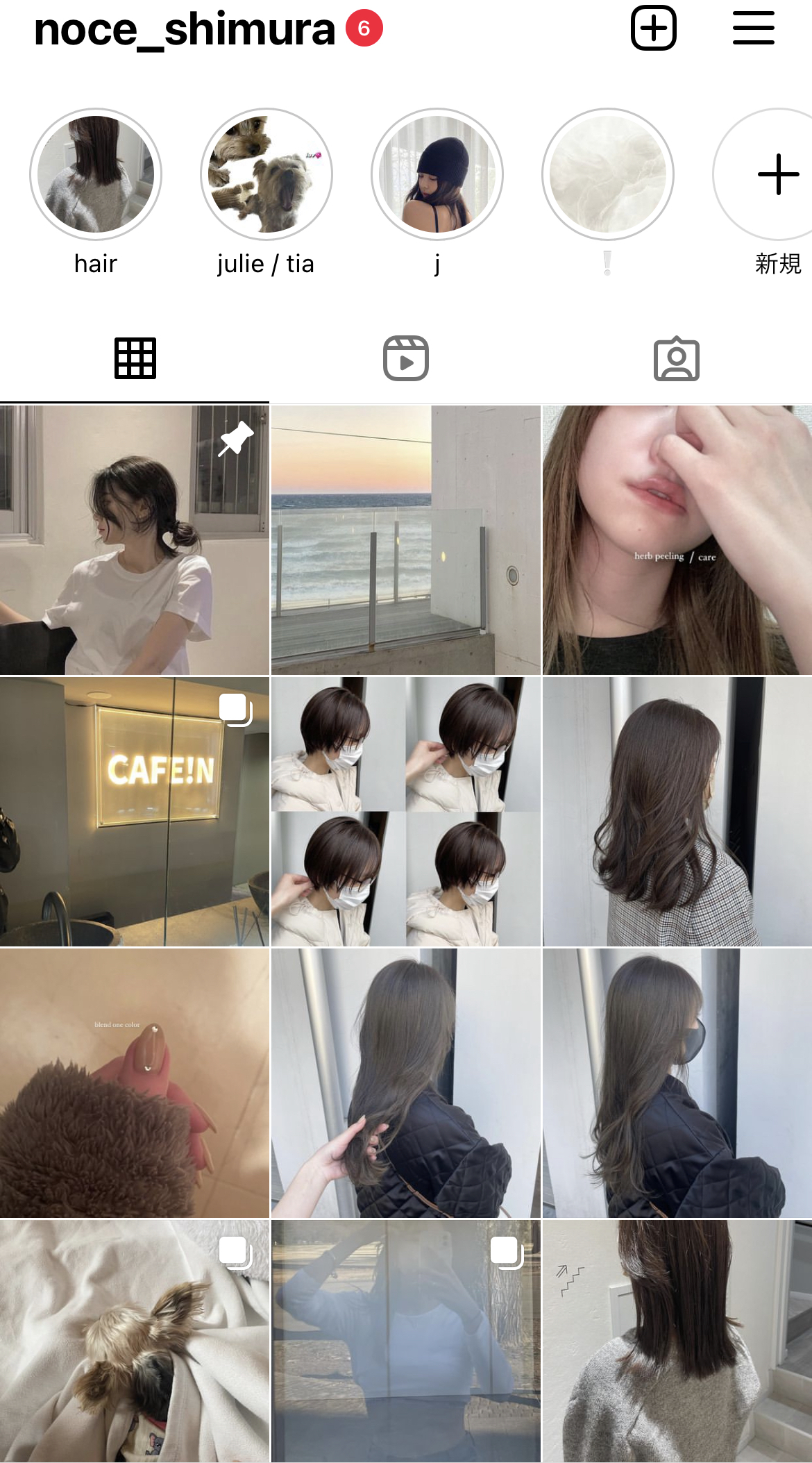
Task: Open the 'blend one color' nail post
Action: click(135, 1083)
